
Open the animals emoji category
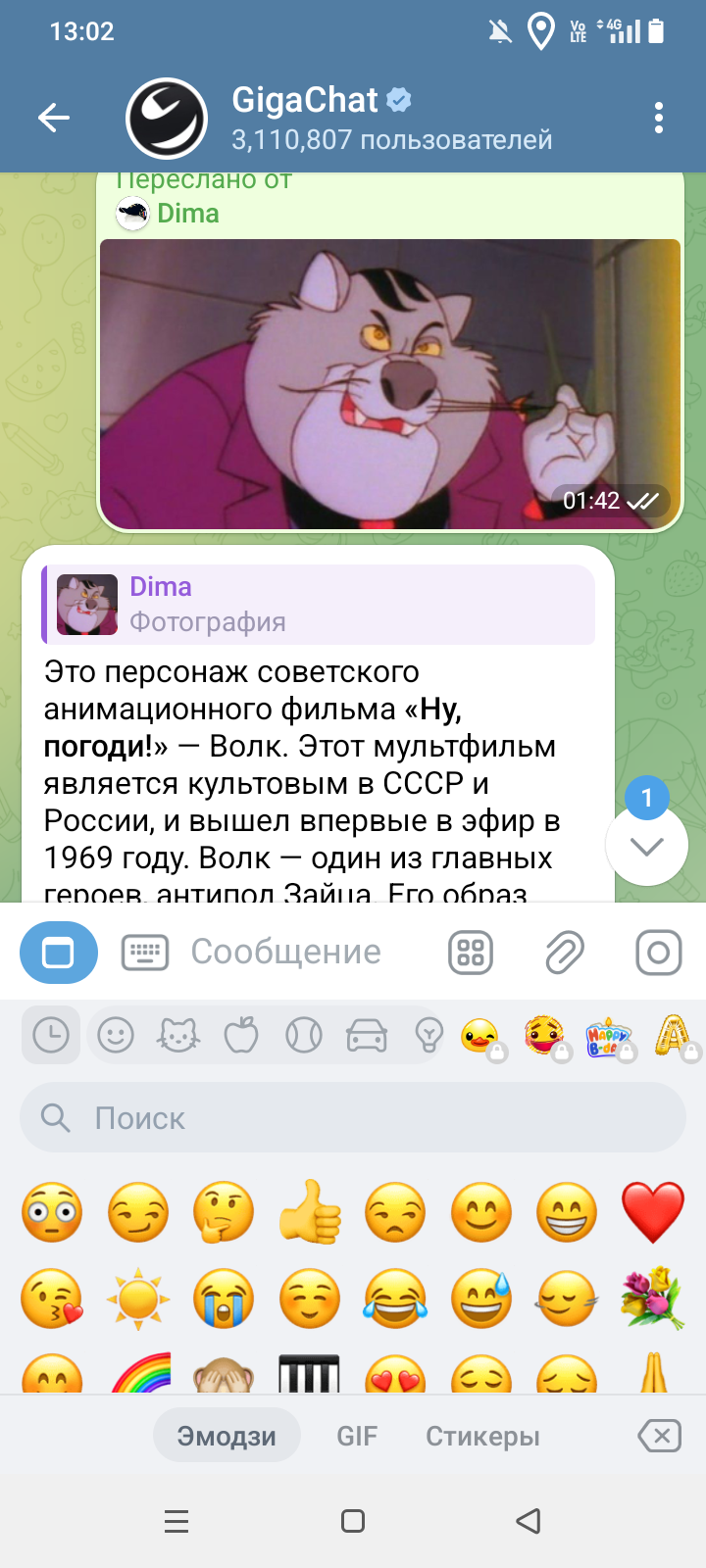coord(178,1035)
